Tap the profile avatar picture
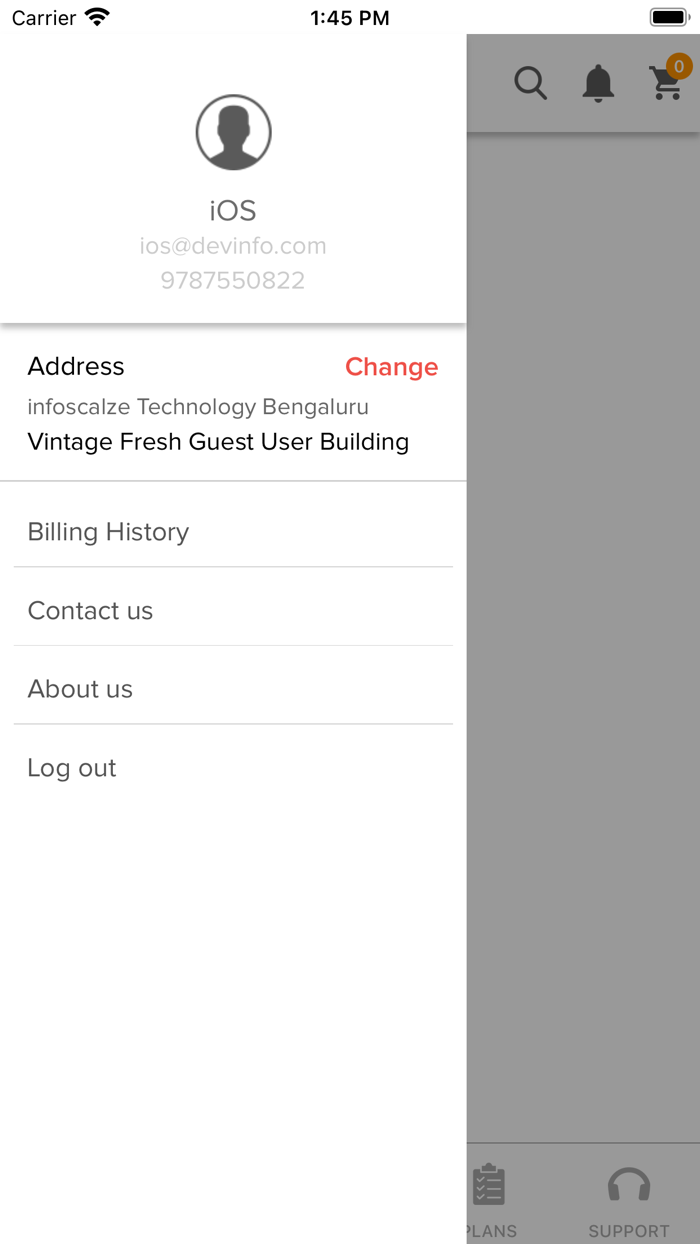 coord(233,132)
